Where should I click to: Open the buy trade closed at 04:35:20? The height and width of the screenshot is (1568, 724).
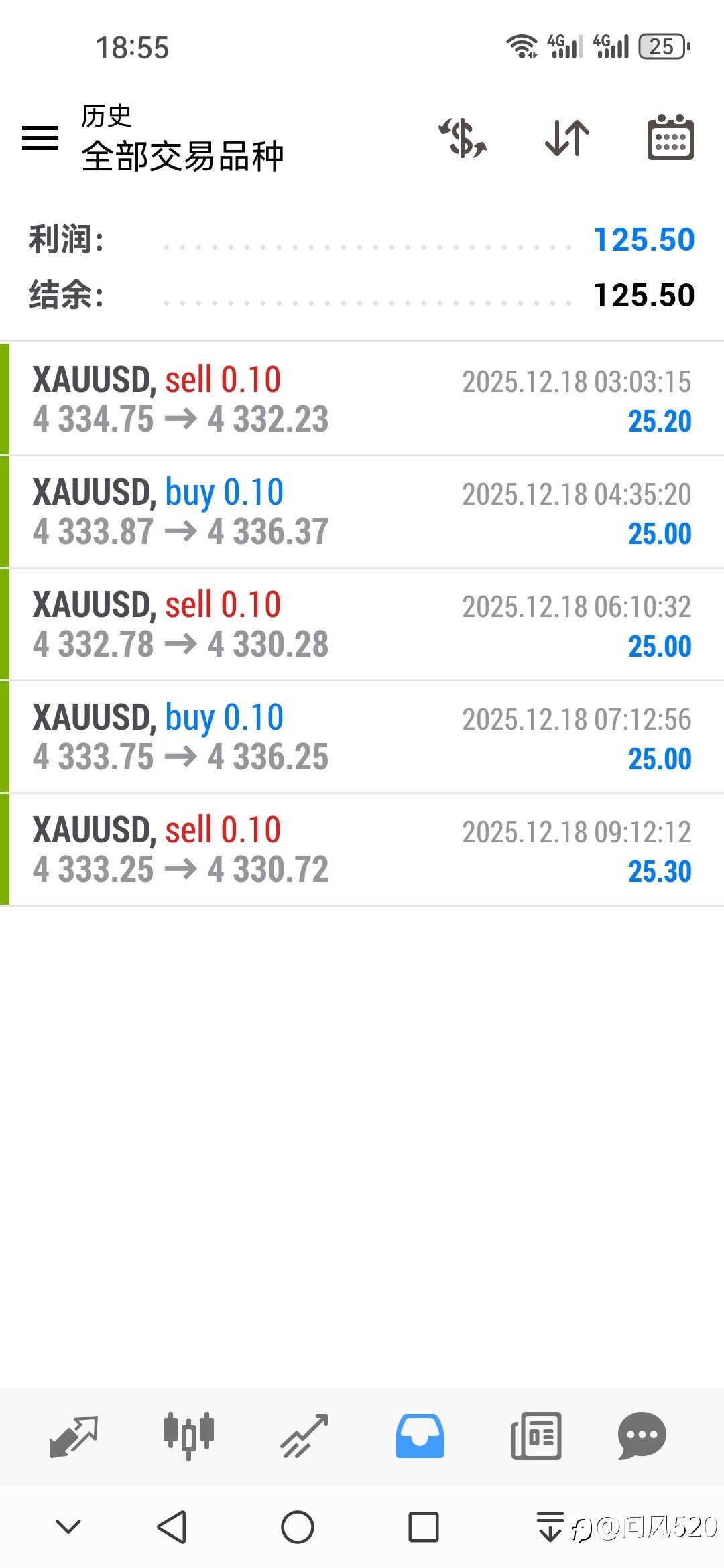[362, 512]
